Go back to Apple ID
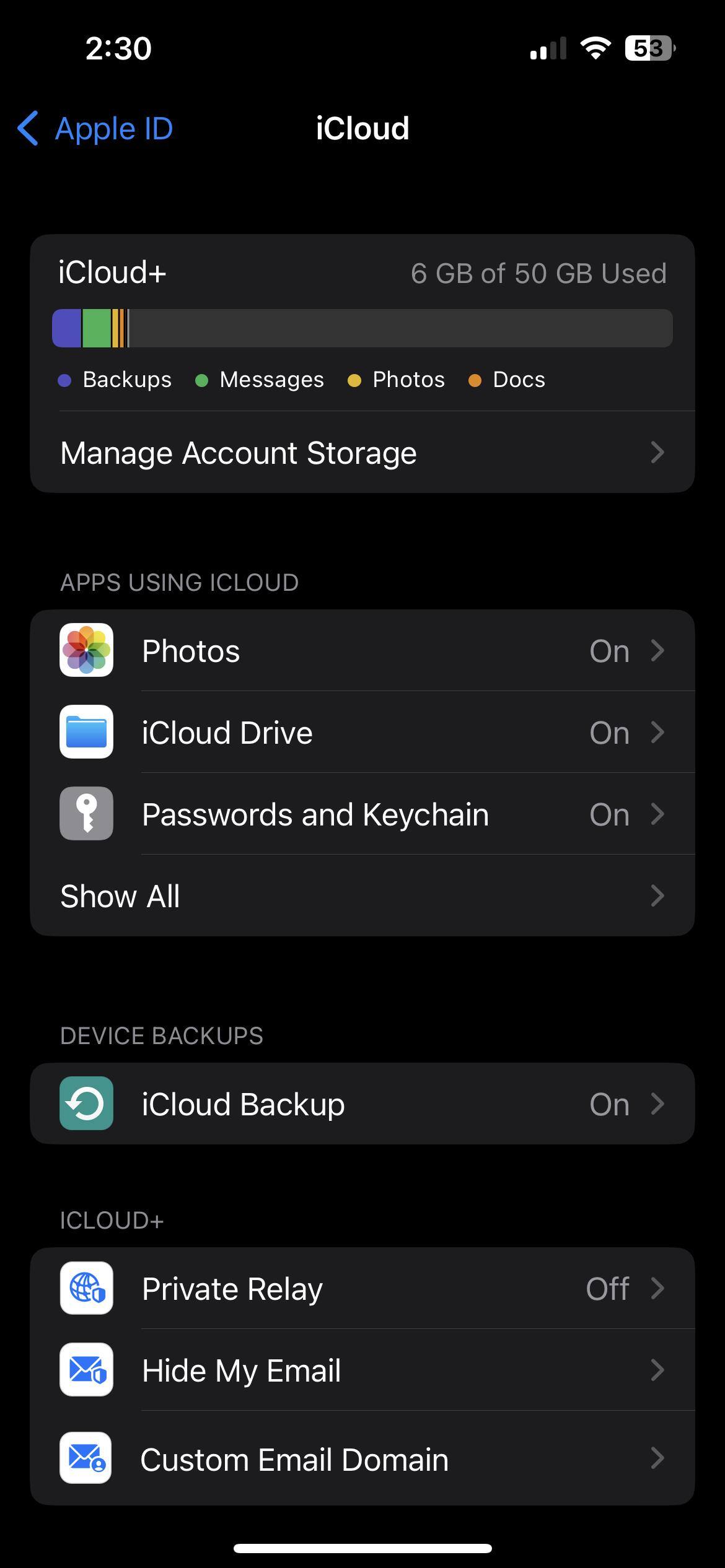This screenshot has width=725, height=1568. click(96, 129)
